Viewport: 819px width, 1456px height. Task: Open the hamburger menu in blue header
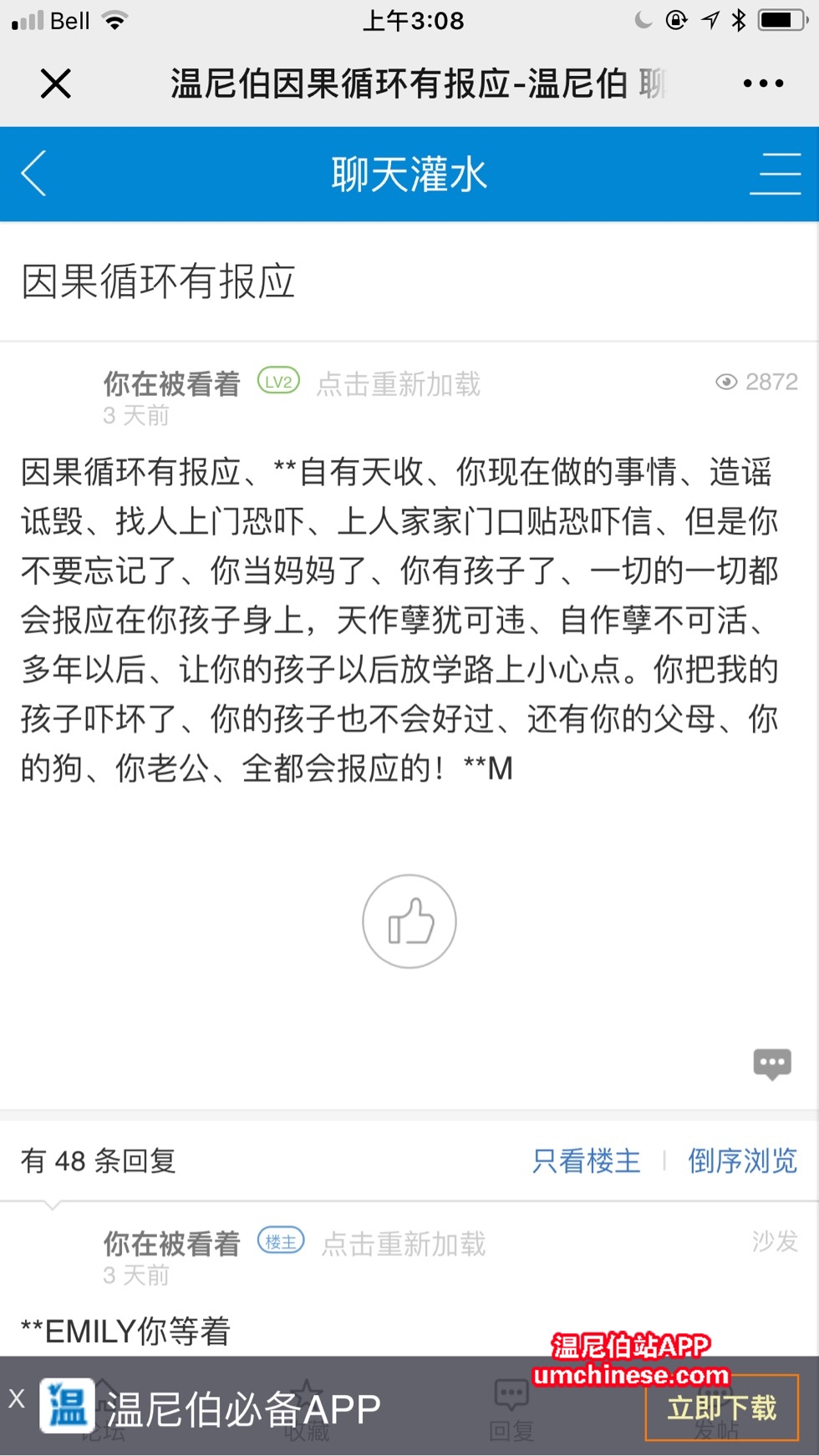coord(775,174)
